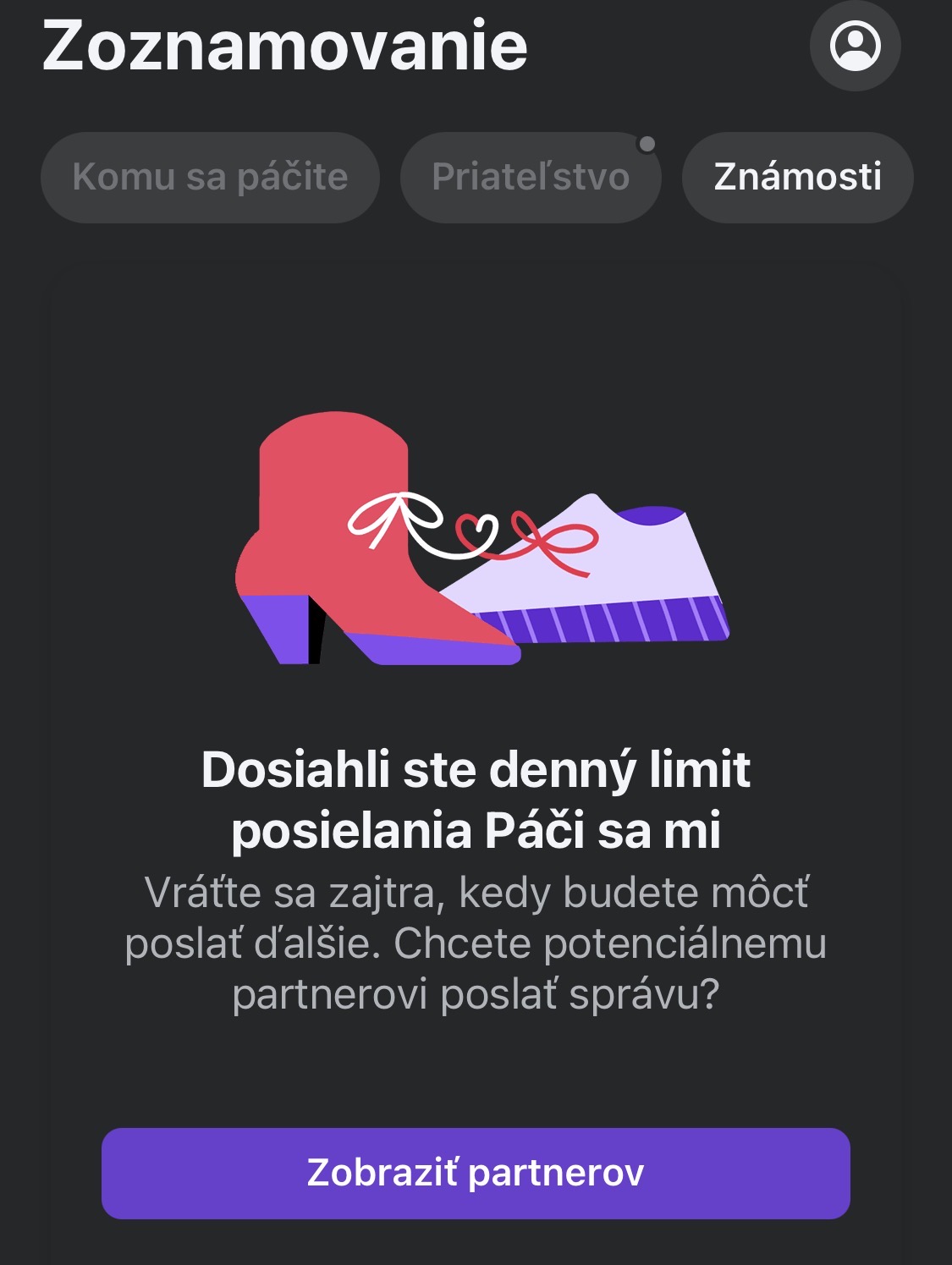Screen dimensions: 952x1265
Task: Tap the Zobraziť partnerov button
Action: [x=476, y=1173]
